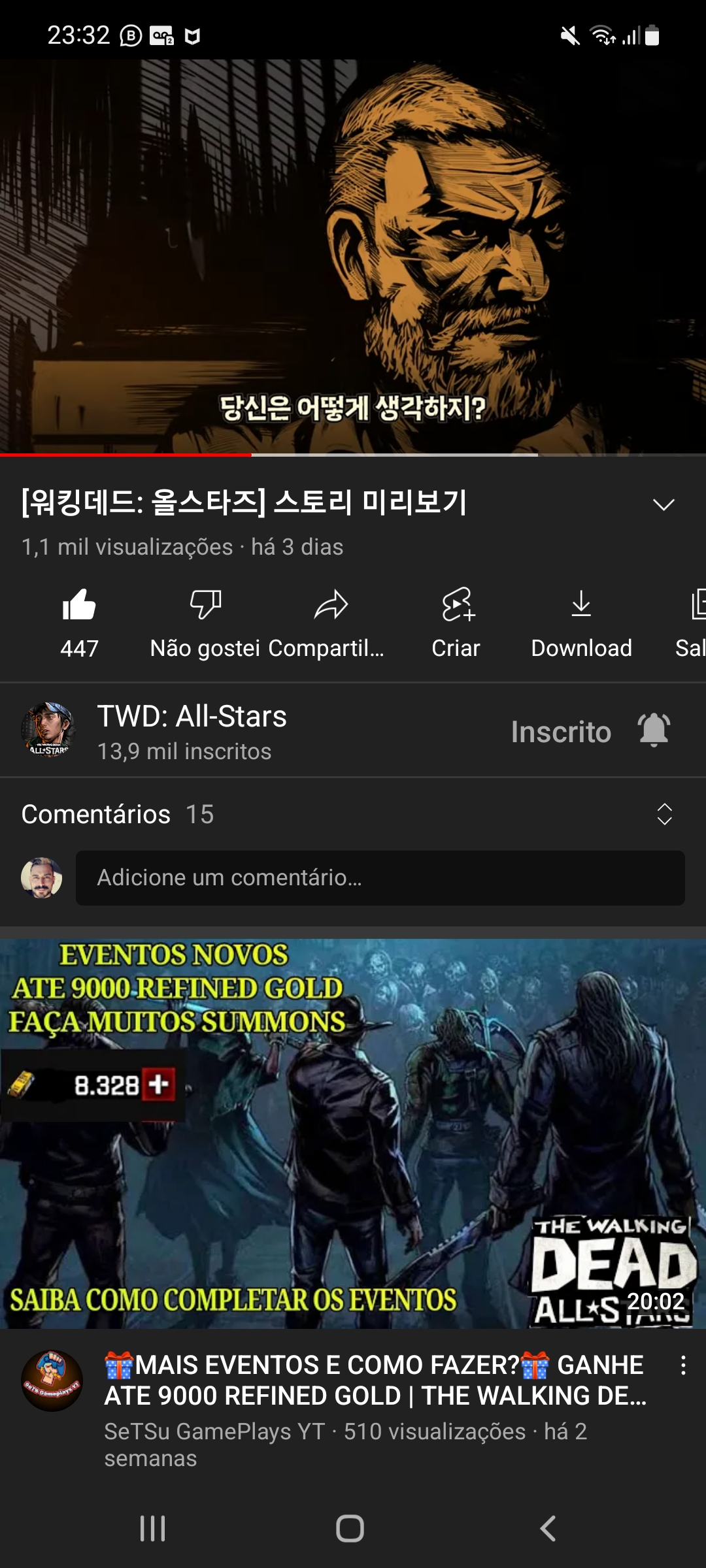Tap the Inscrito subscription button
Image resolution: width=706 pixels, height=1568 pixels.
coord(561,732)
